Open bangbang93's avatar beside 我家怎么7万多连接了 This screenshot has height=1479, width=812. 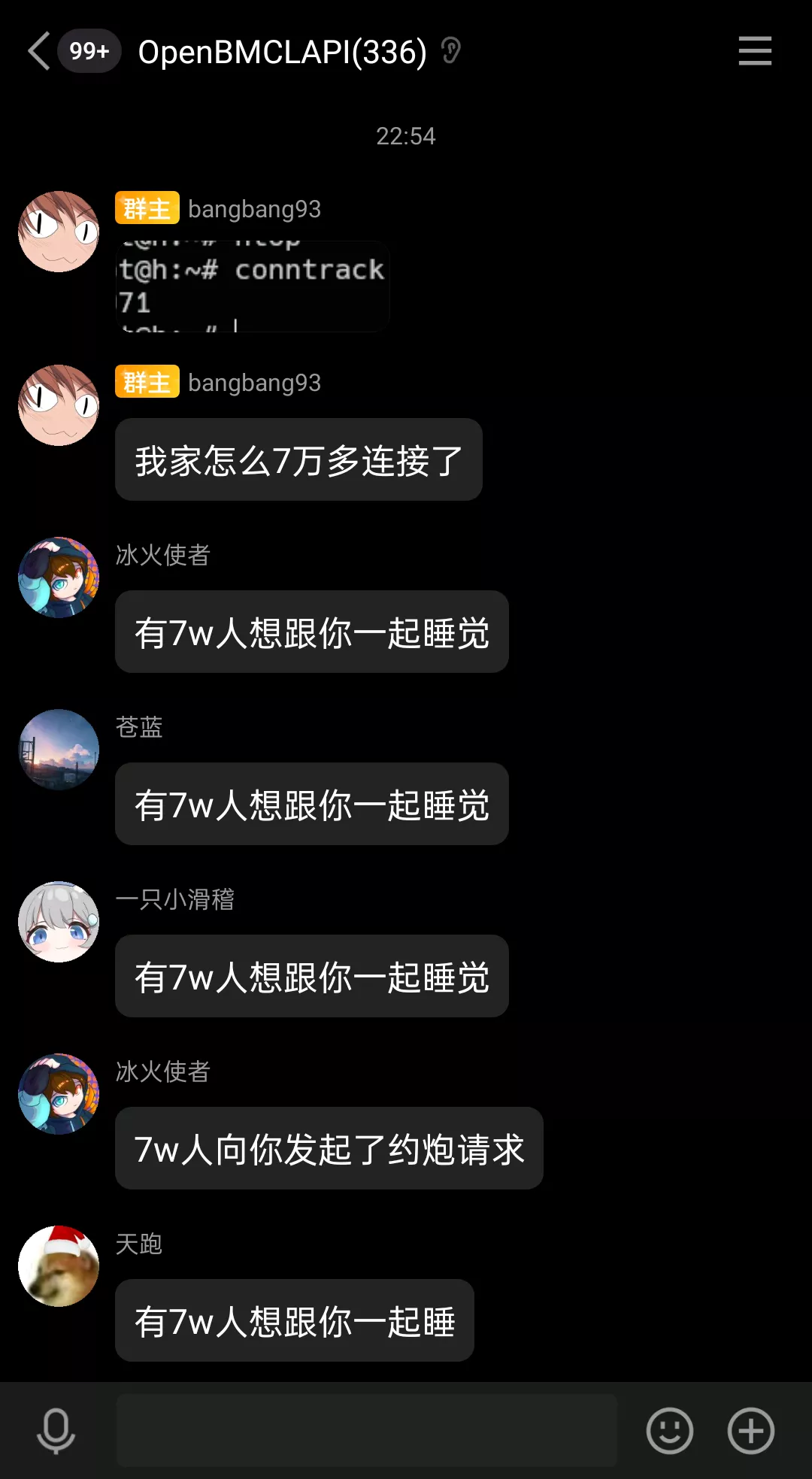(x=59, y=405)
